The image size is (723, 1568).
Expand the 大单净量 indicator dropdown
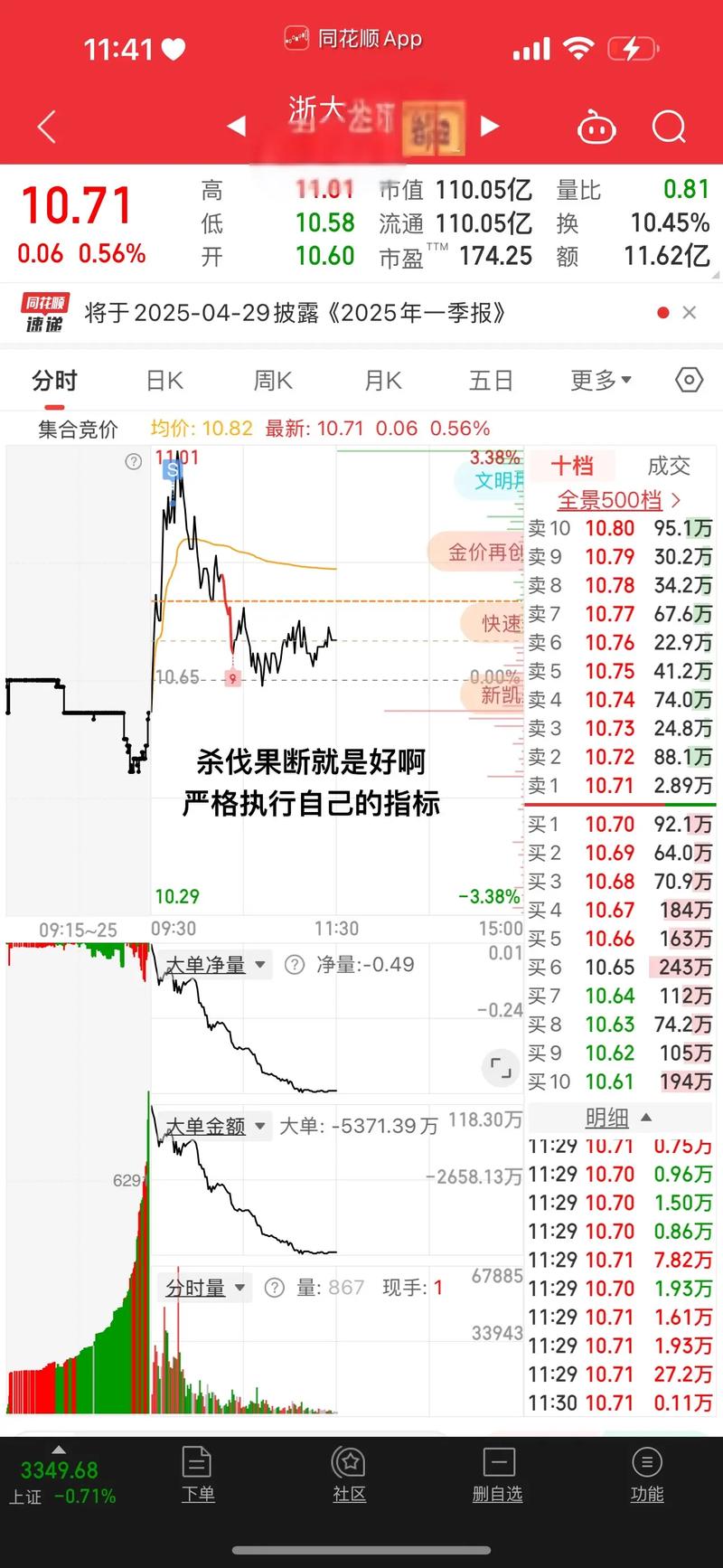click(213, 965)
